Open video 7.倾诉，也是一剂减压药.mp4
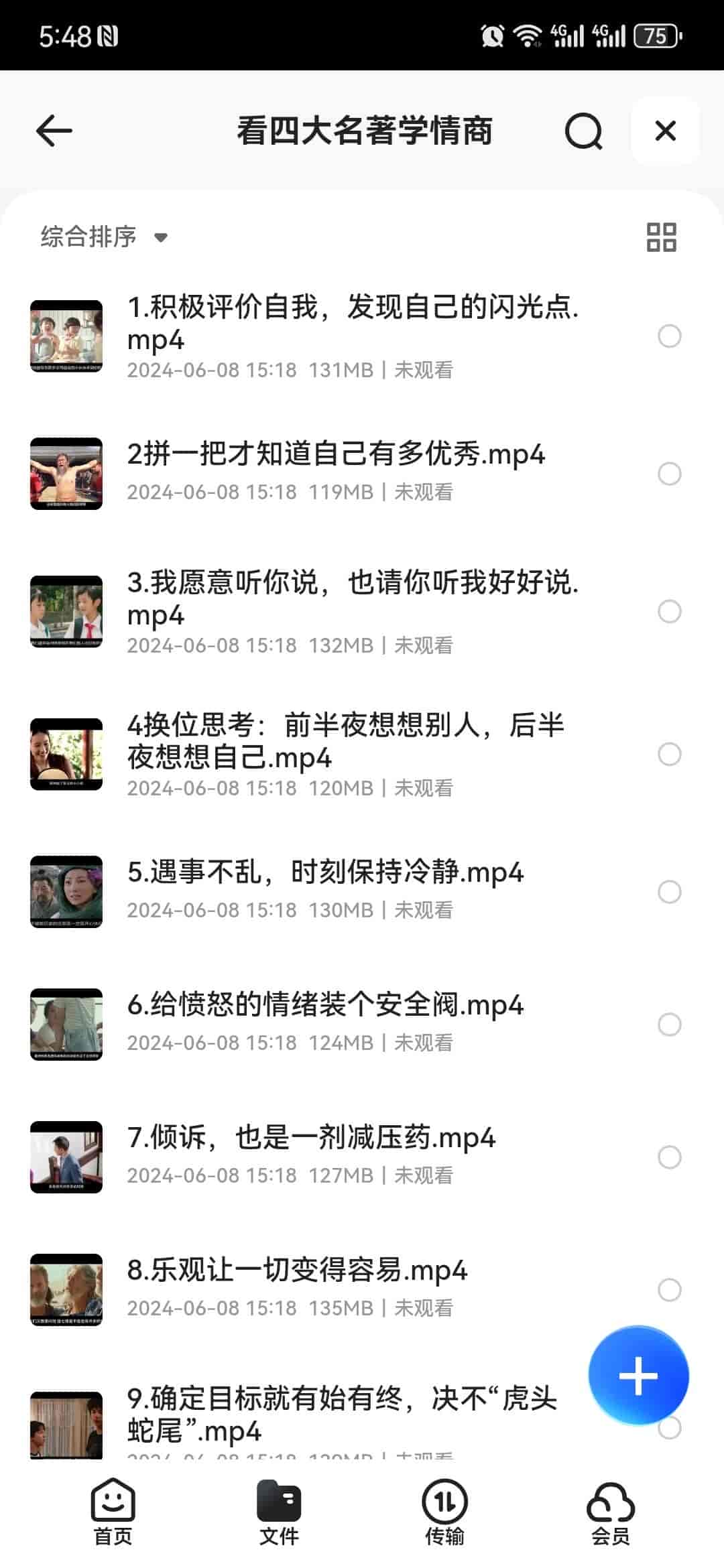This screenshot has height=1568, width=724. (x=311, y=1138)
